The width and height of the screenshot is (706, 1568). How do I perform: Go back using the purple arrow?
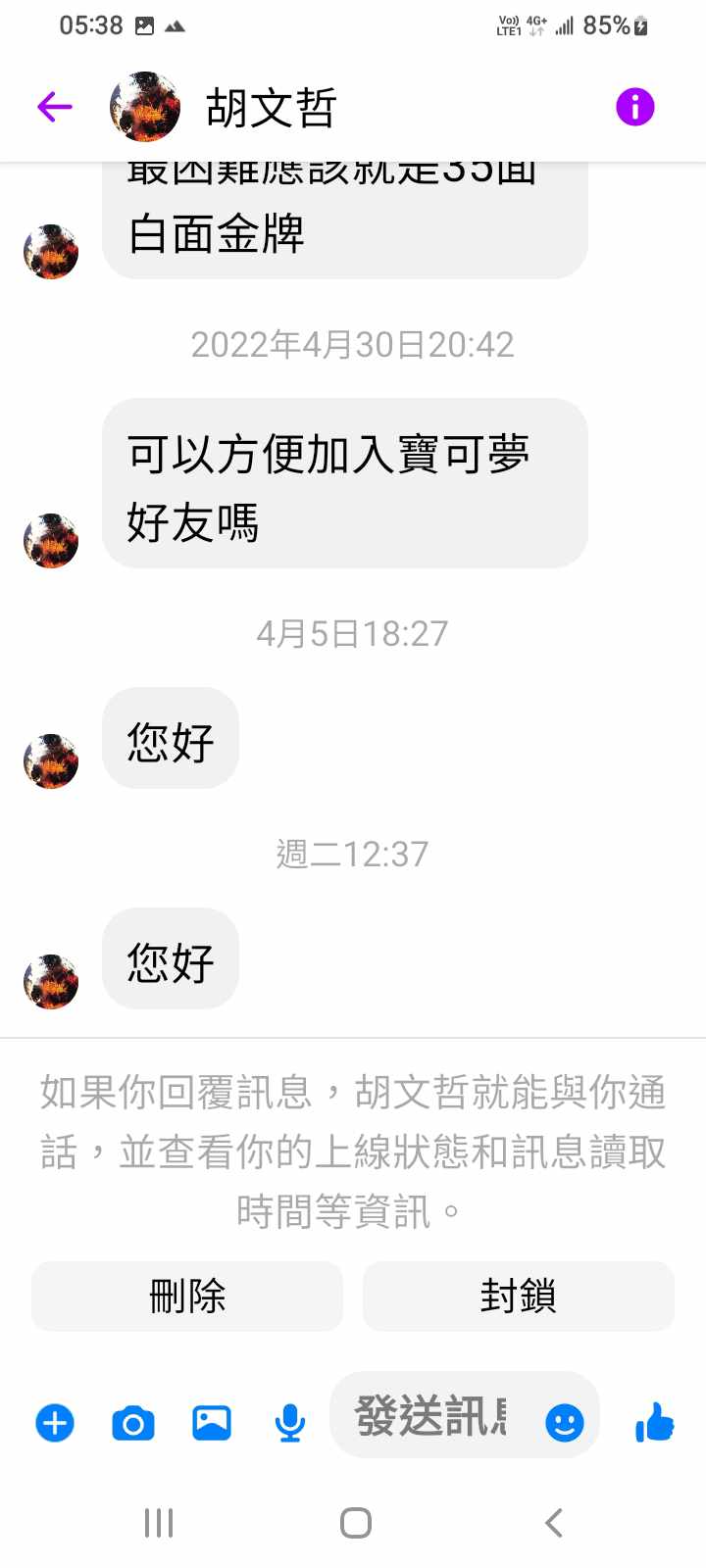coord(55,106)
